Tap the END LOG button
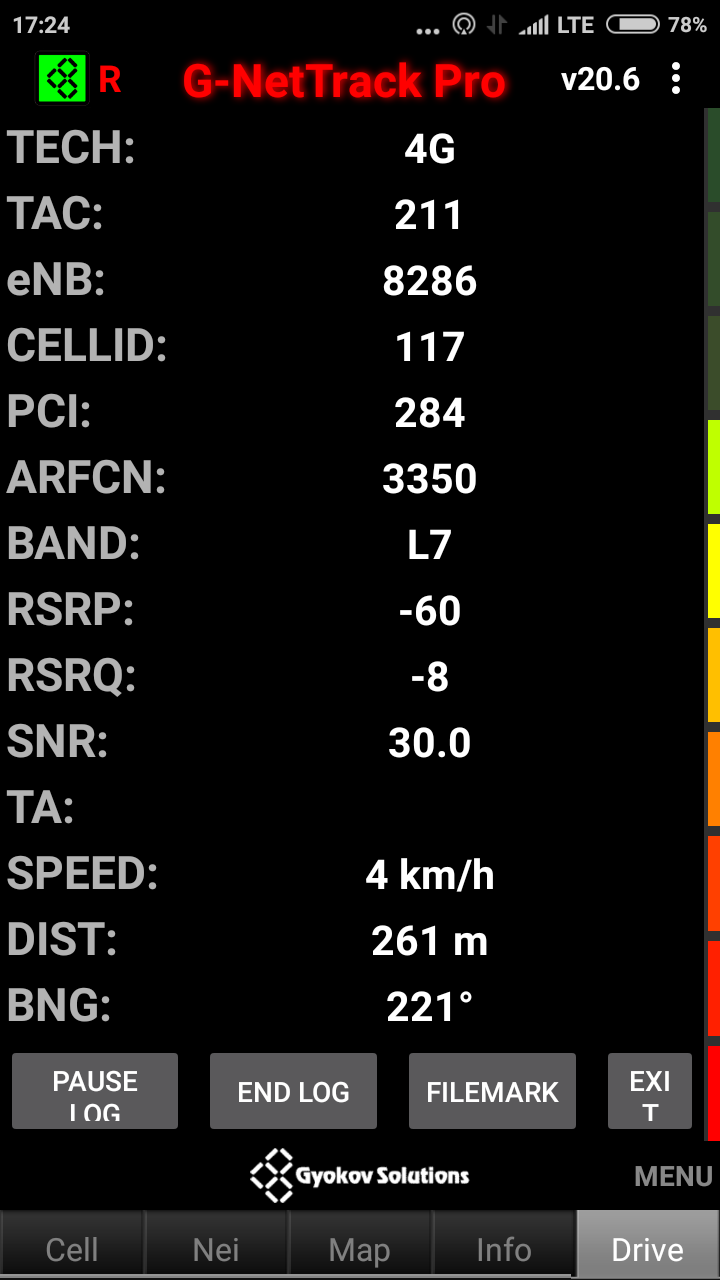 293,1091
